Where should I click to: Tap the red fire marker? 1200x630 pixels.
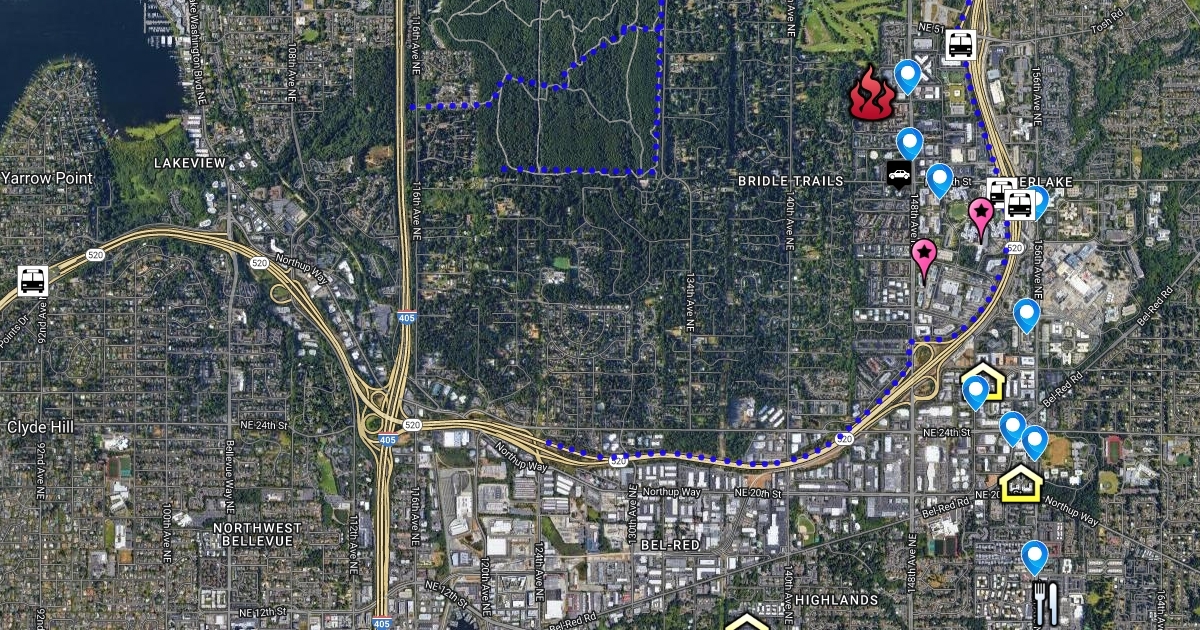coord(871,93)
